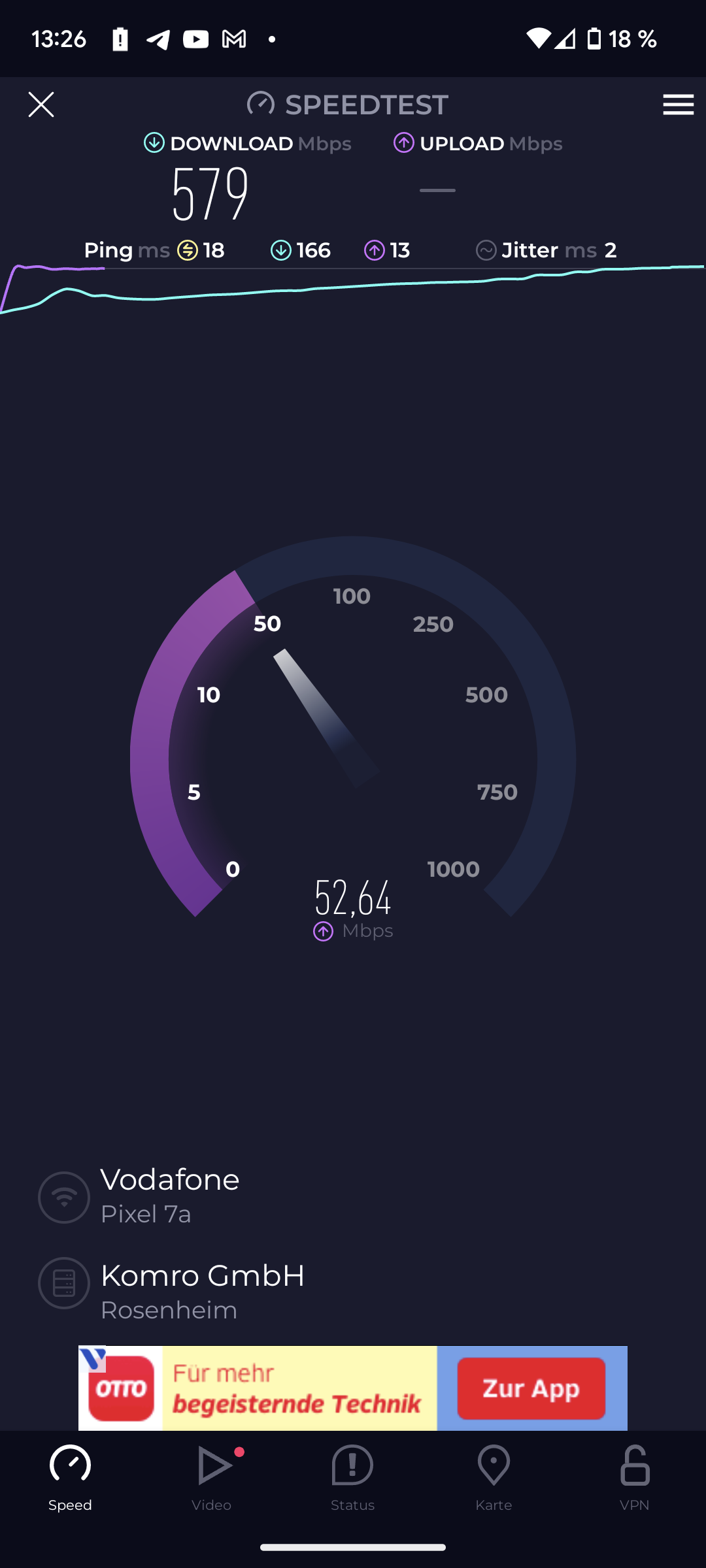This screenshot has width=706, height=1568.
Task: Open the Komro GmbH server row
Action: [x=353, y=1291]
